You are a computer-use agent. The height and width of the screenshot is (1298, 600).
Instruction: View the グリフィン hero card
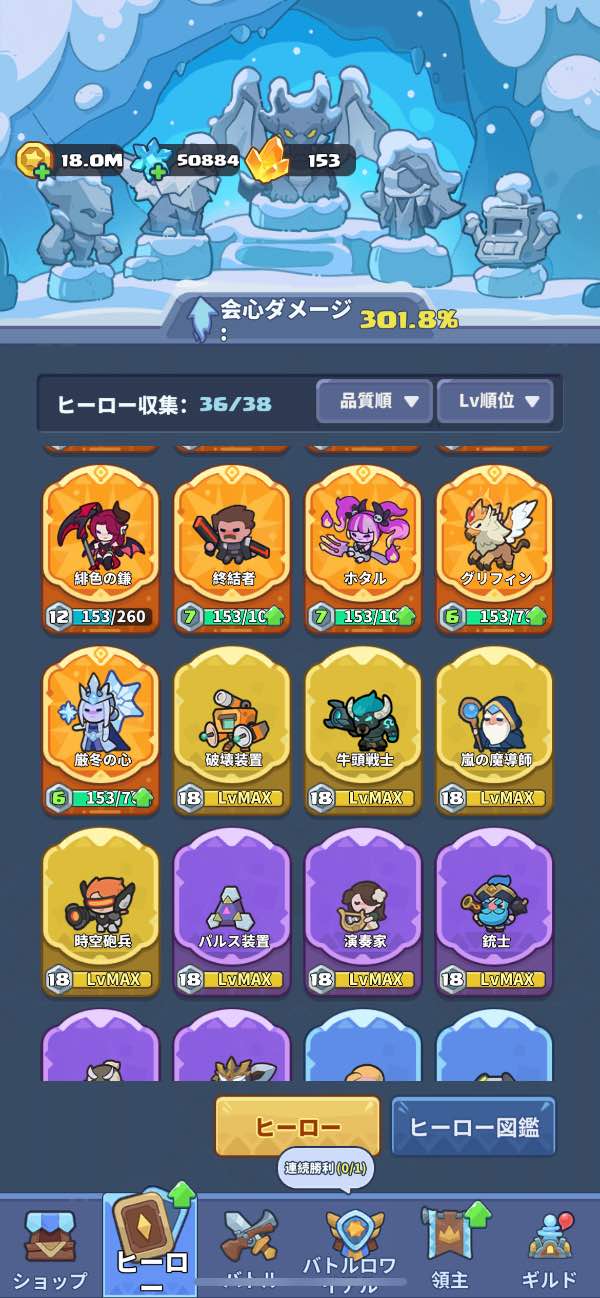pos(494,549)
